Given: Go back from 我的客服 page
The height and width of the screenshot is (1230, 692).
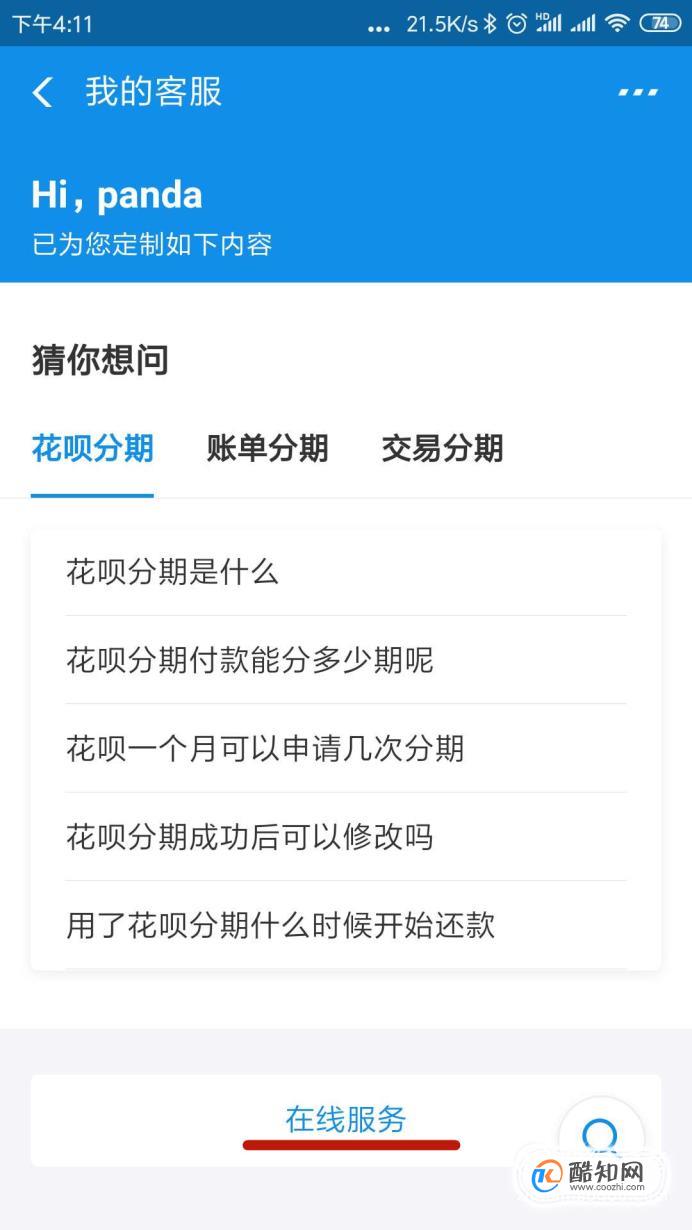Looking at the screenshot, I should pos(42,92).
